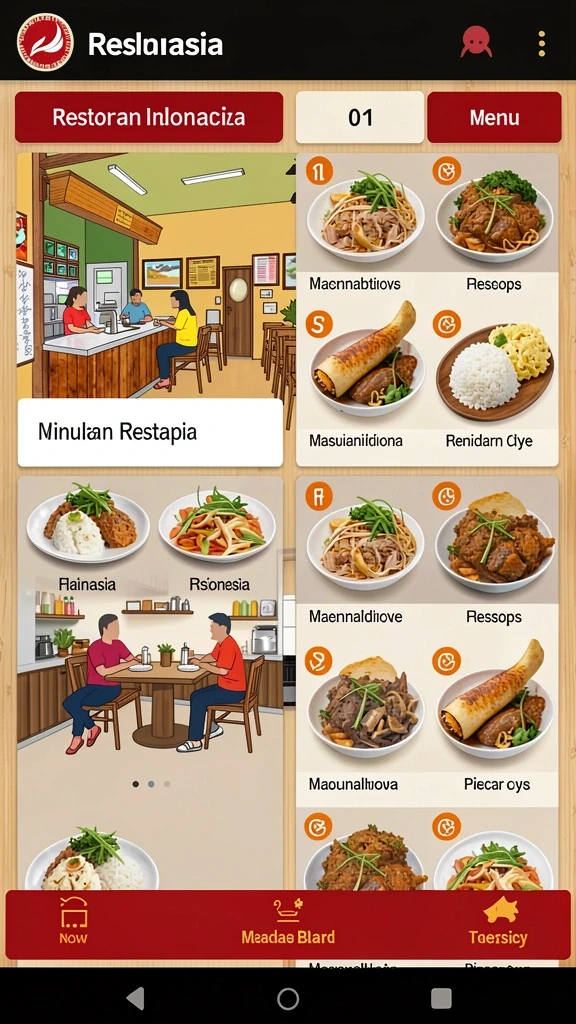Open the Flainasia dish tile

[88, 539]
